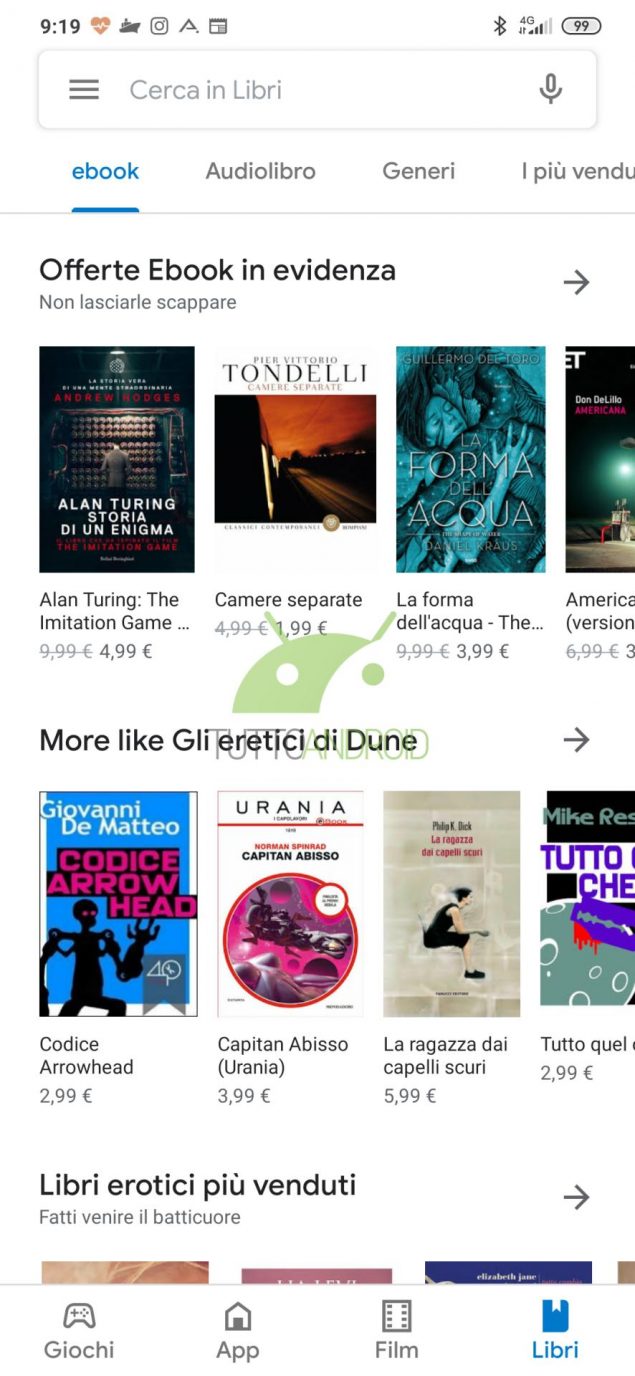
Task: Switch to the Audiolibro tab
Action: click(x=260, y=171)
